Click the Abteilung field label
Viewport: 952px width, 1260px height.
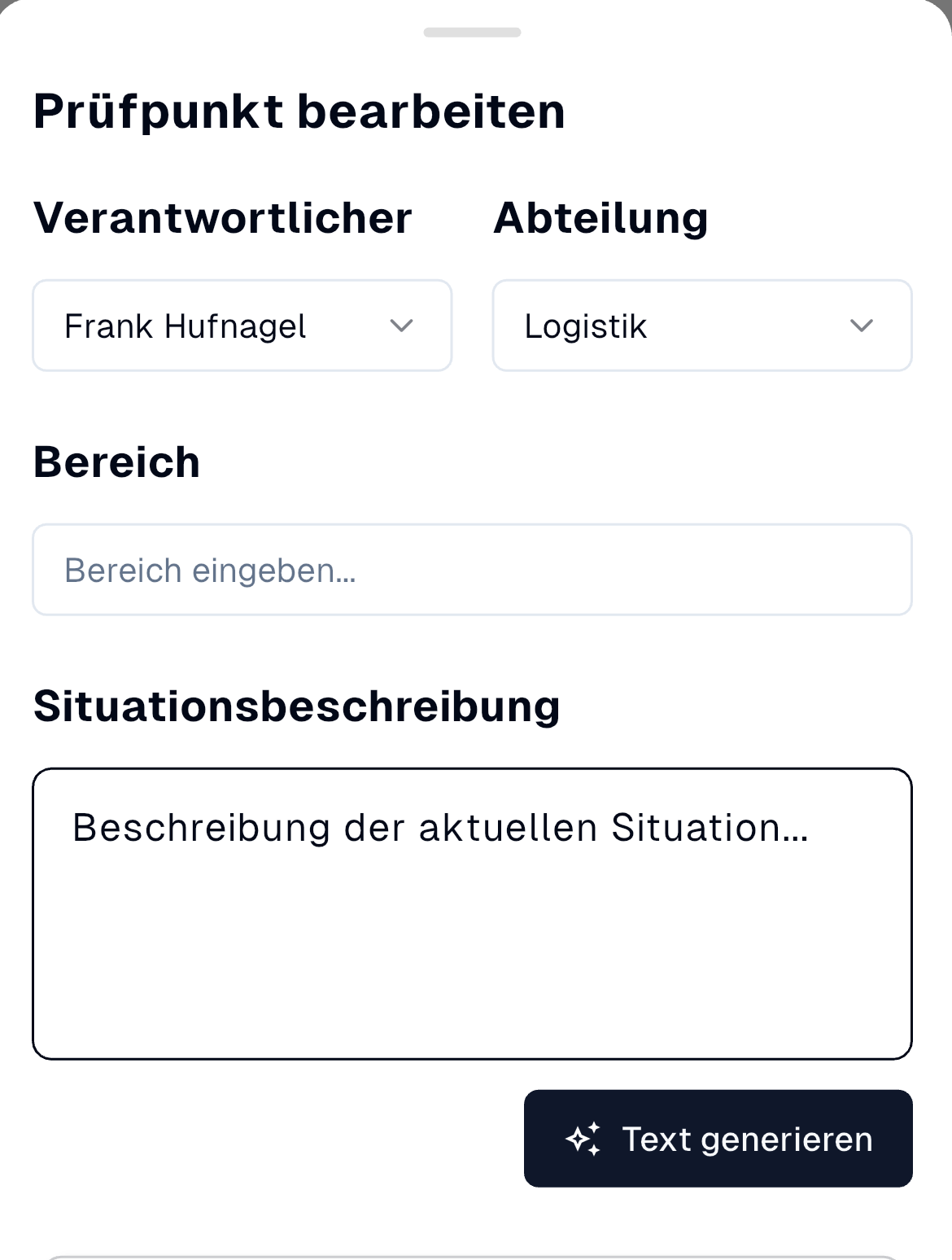pyautogui.click(x=601, y=216)
